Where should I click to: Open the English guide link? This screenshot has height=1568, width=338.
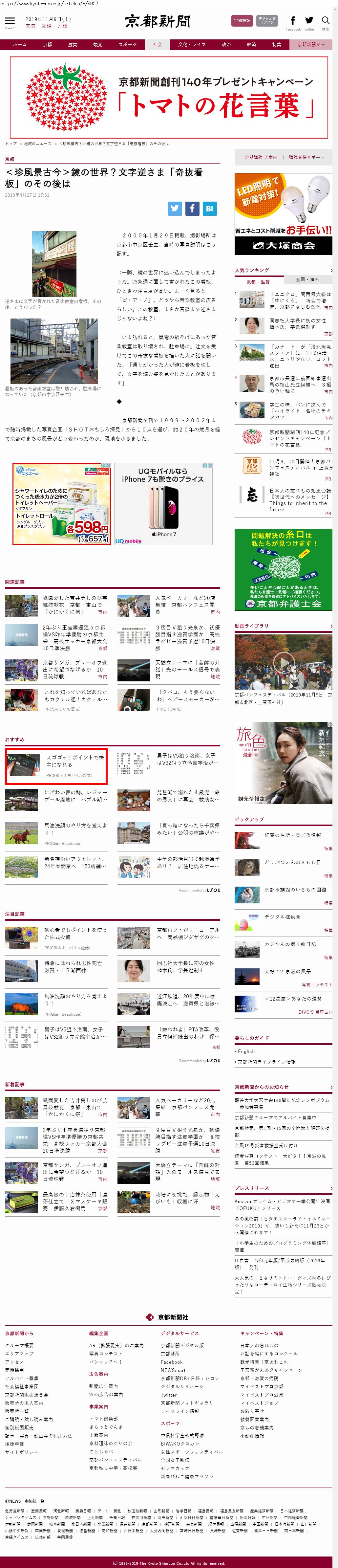coord(246,1051)
